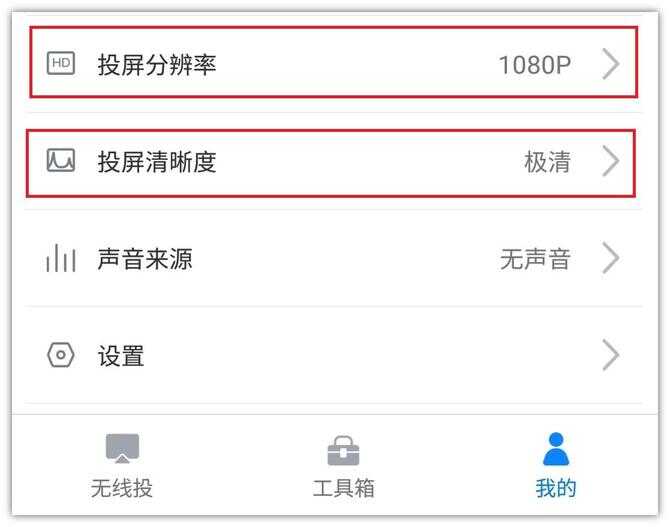The image size is (670, 527).
Task: Switch to the 工具箱 tab
Action: [x=343, y=466]
